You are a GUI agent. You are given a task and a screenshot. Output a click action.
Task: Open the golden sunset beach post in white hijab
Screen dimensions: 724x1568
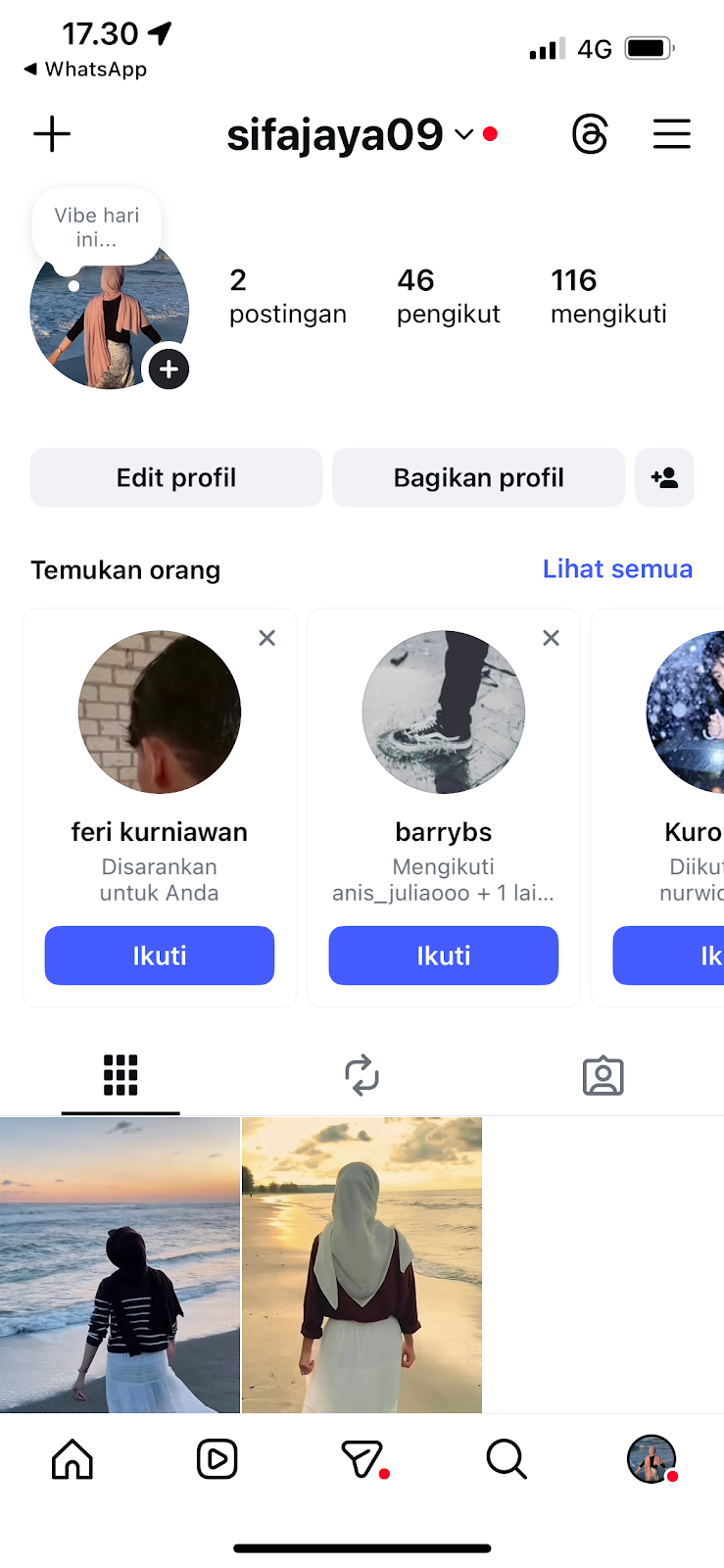(x=362, y=1264)
